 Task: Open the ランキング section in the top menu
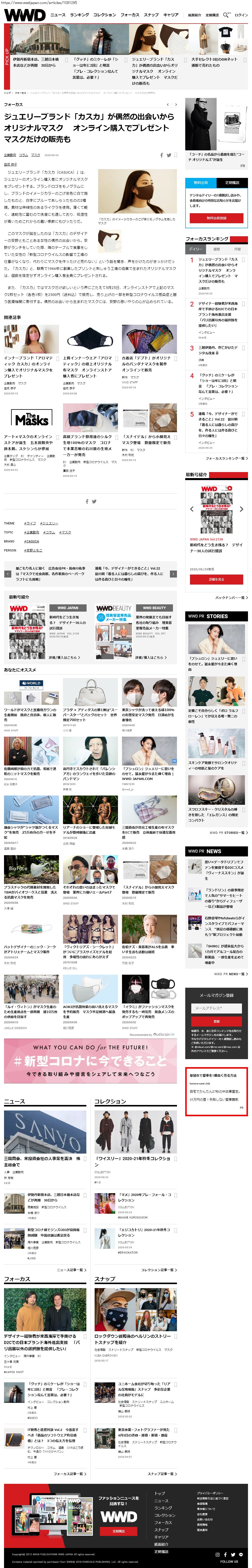tap(79, 15)
